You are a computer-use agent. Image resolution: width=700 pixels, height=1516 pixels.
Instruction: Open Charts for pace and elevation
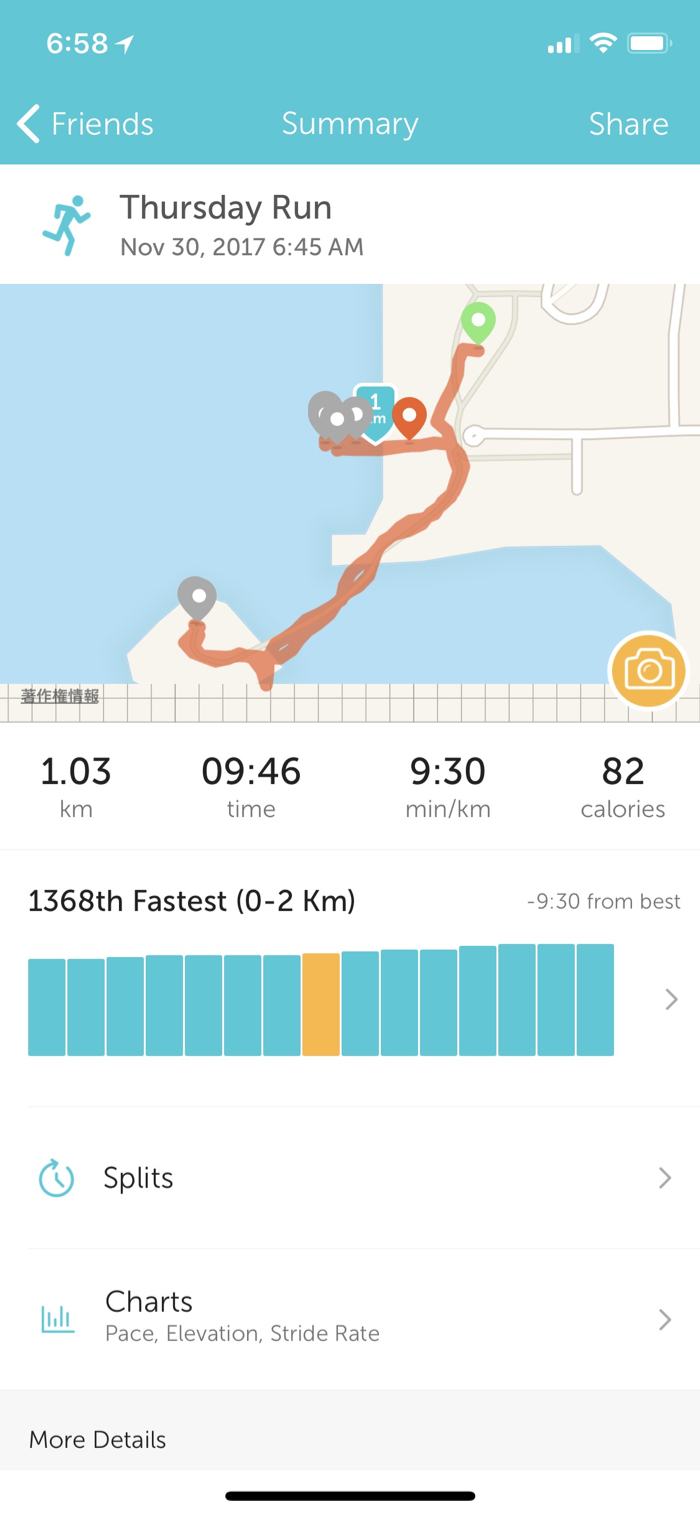(x=350, y=1318)
